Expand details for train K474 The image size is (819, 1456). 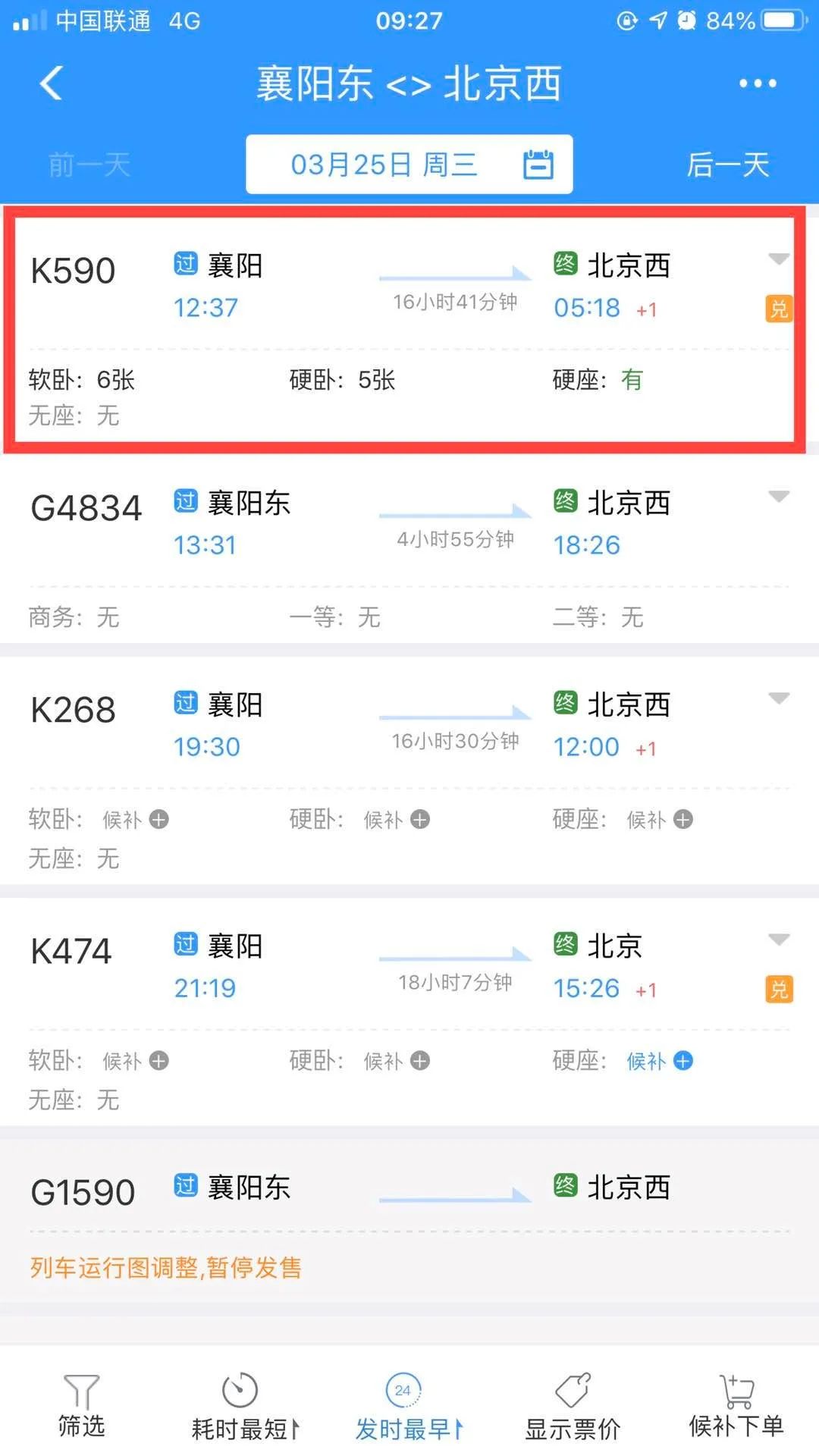(x=779, y=940)
